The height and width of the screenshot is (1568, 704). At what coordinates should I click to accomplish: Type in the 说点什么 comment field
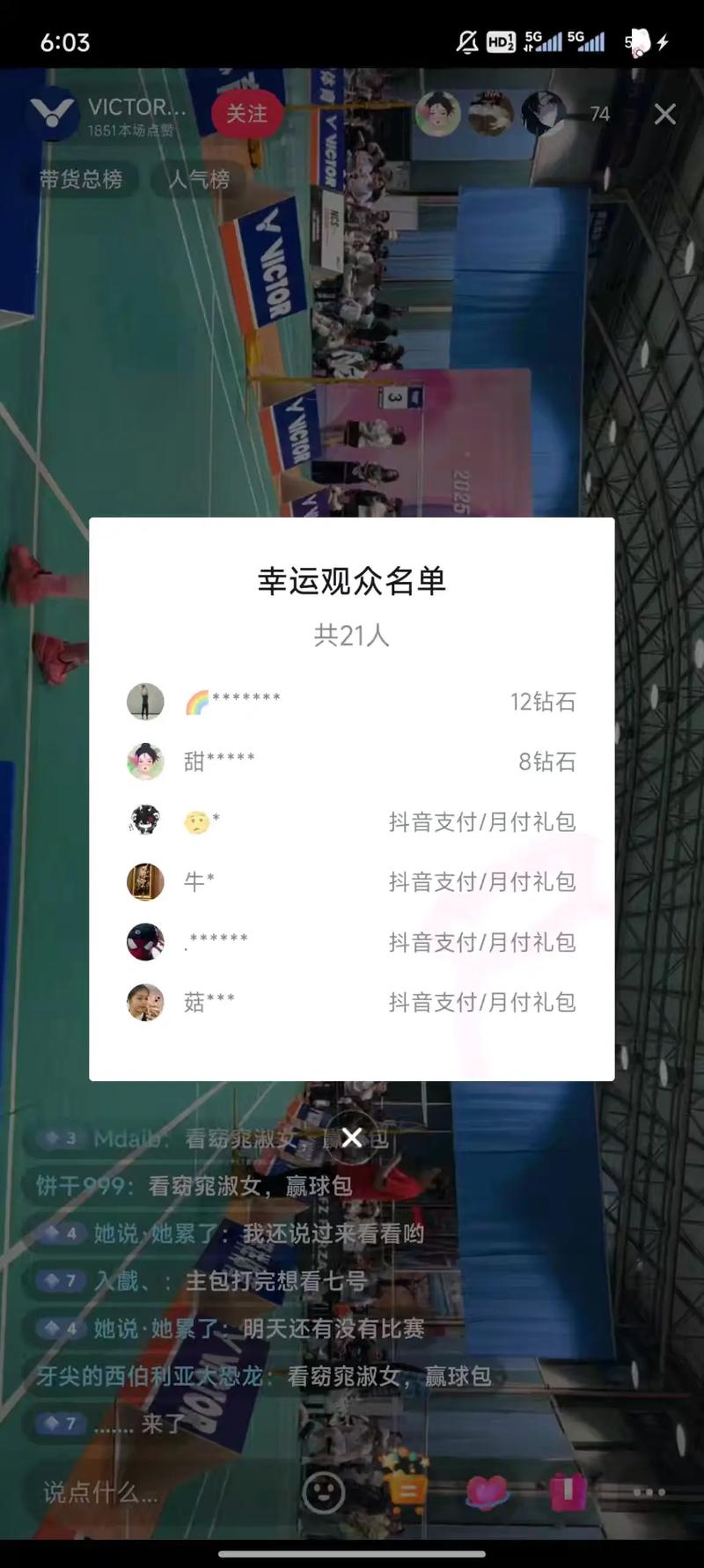132,1491
